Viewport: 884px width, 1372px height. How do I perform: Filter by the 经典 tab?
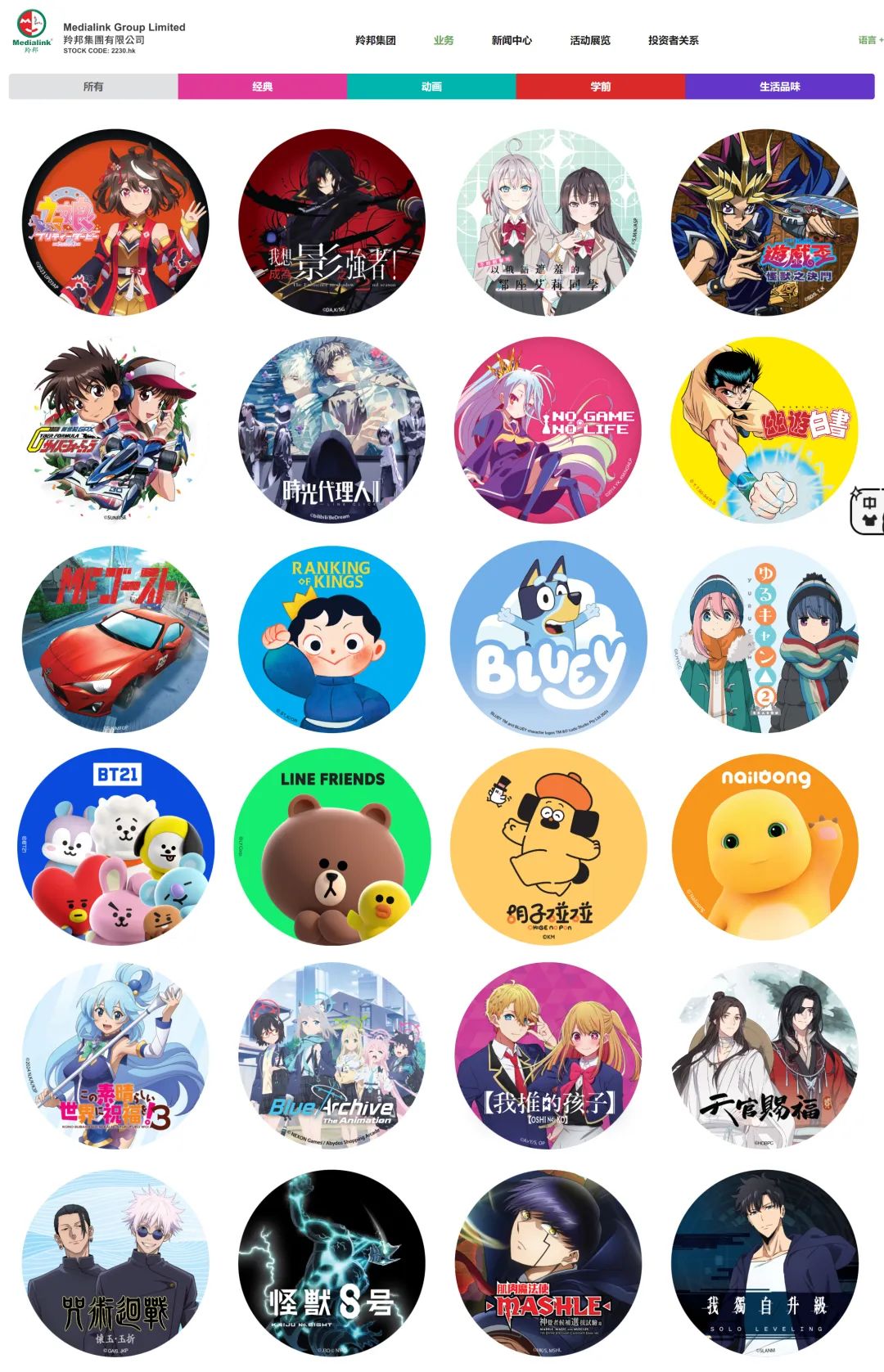pos(262,87)
